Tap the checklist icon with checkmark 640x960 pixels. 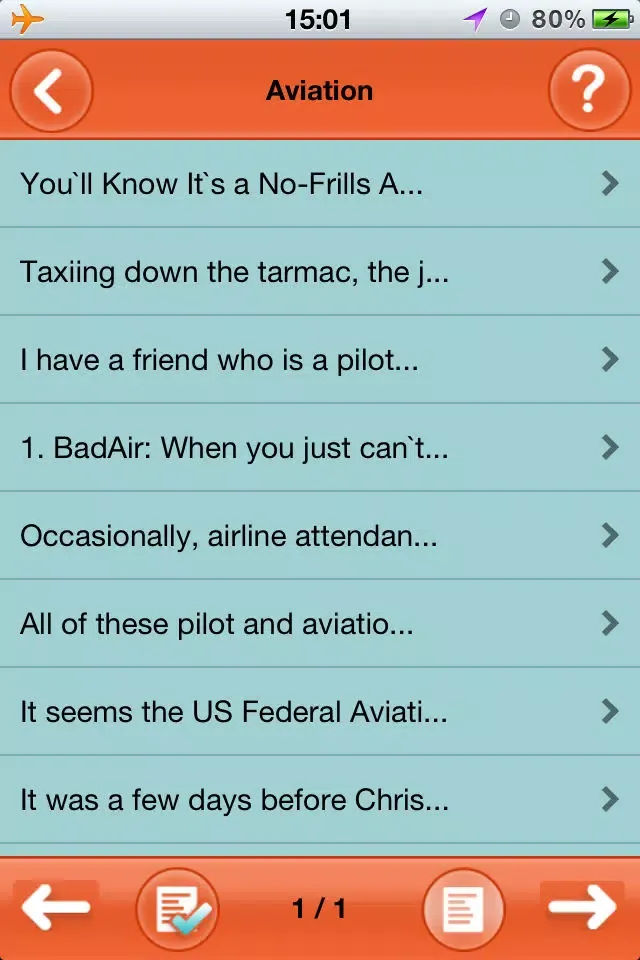coord(177,909)
